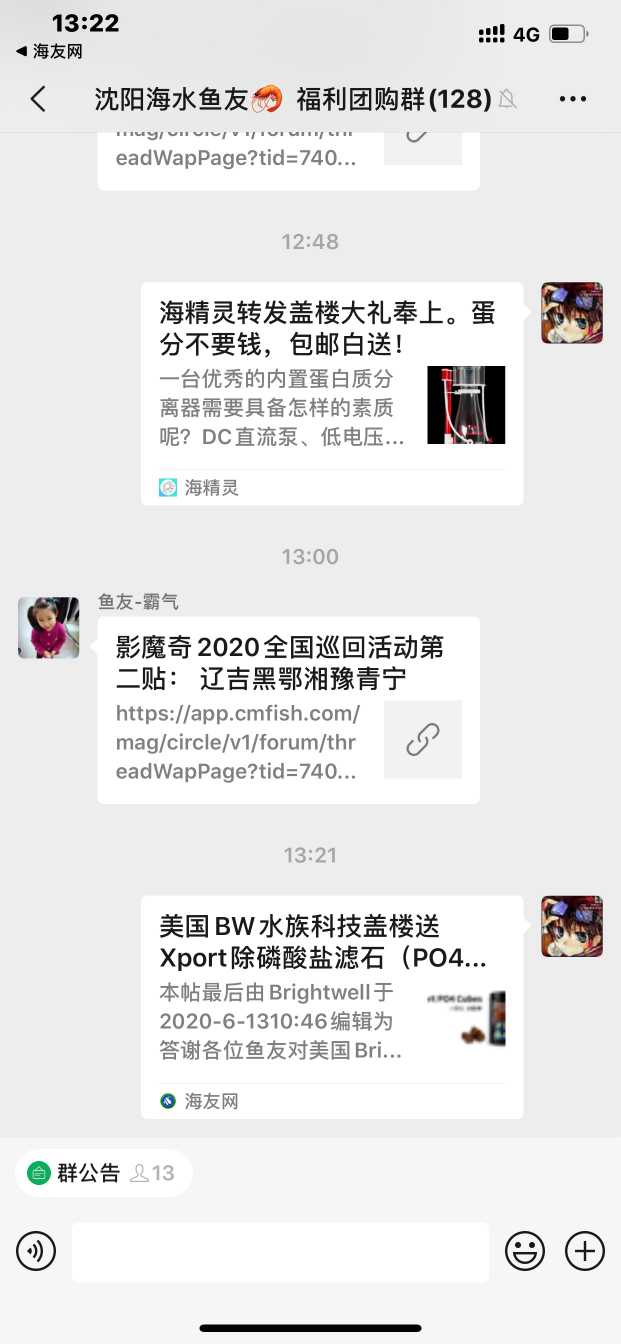Open the group chat overflow menu
This screenshot has width=621, height=1344.
[x=573, y=99]
